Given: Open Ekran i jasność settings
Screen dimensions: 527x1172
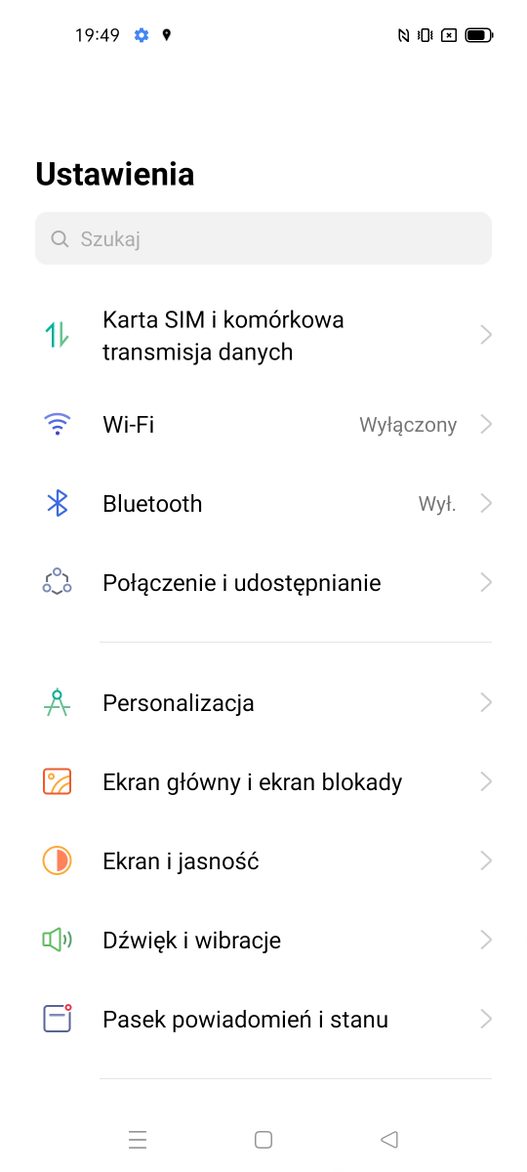Looking at the screenshot, I should tap(263, 862).
